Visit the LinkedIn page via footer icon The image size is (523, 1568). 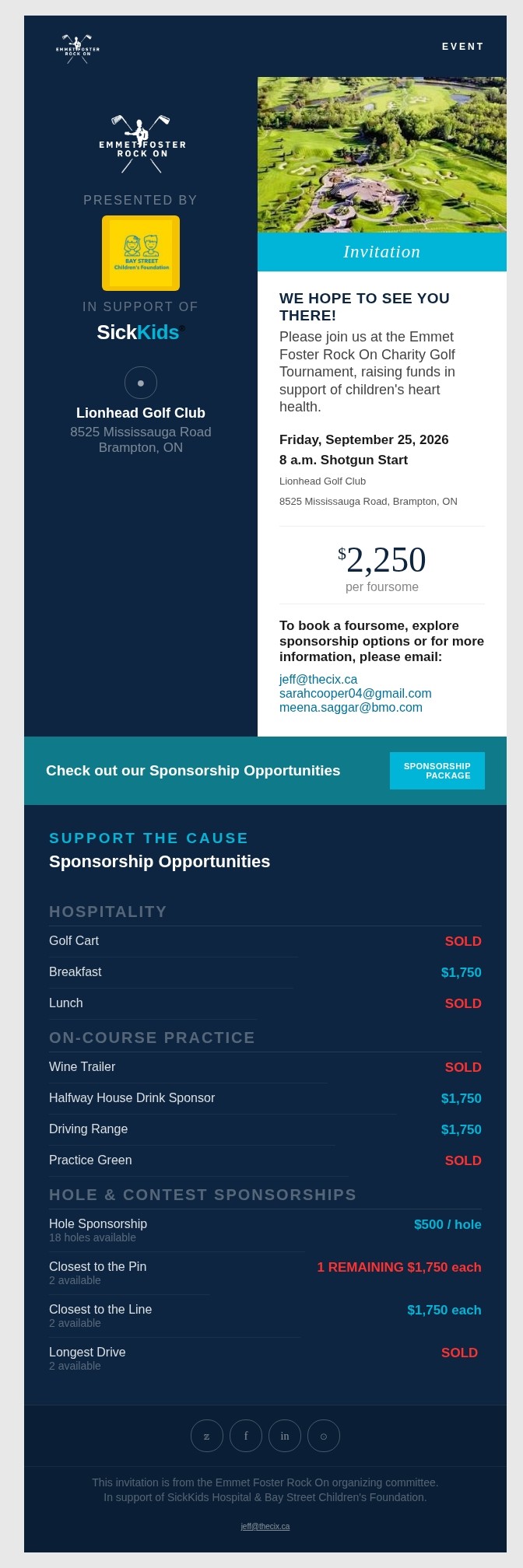(285, 1436)
